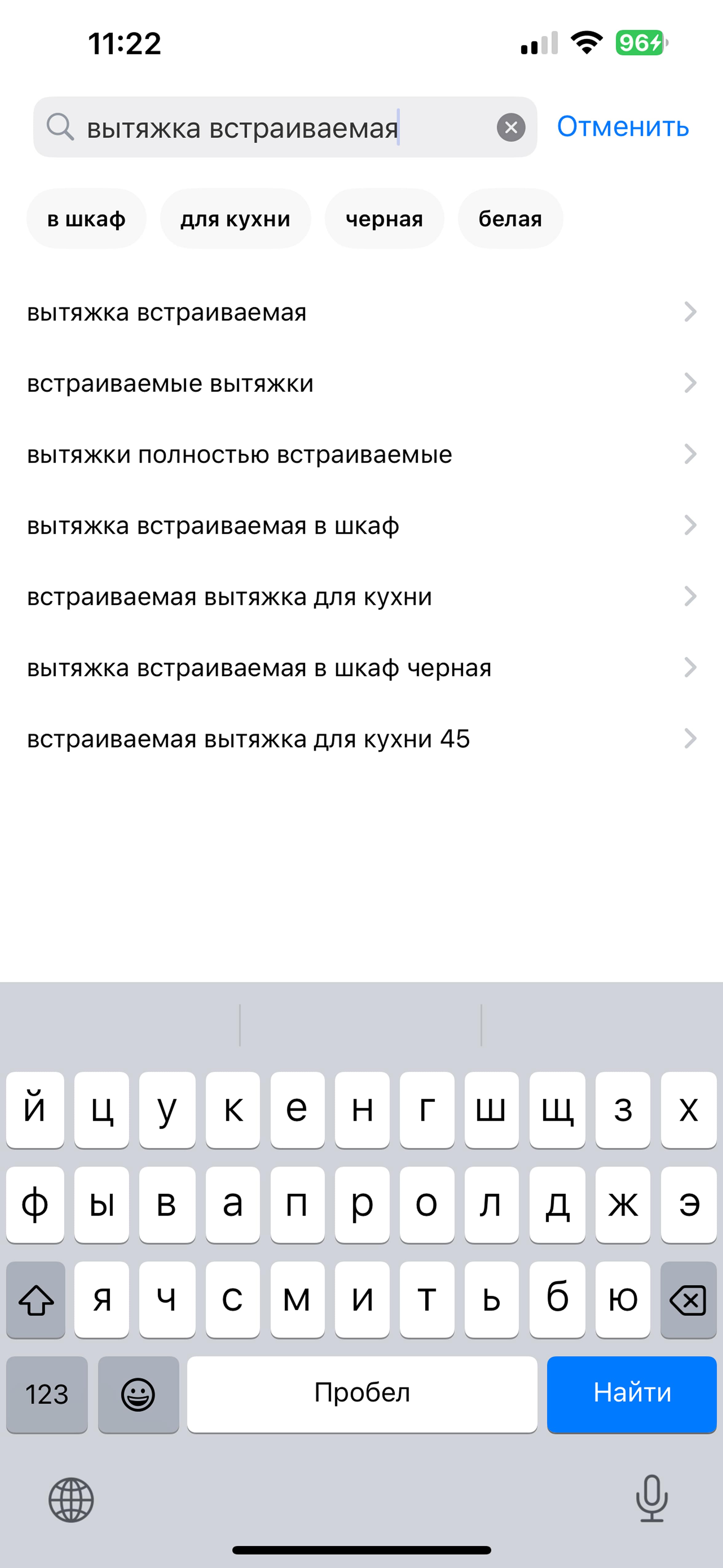
Task: Change keyboard language via globe icon
Action: 71,1500
